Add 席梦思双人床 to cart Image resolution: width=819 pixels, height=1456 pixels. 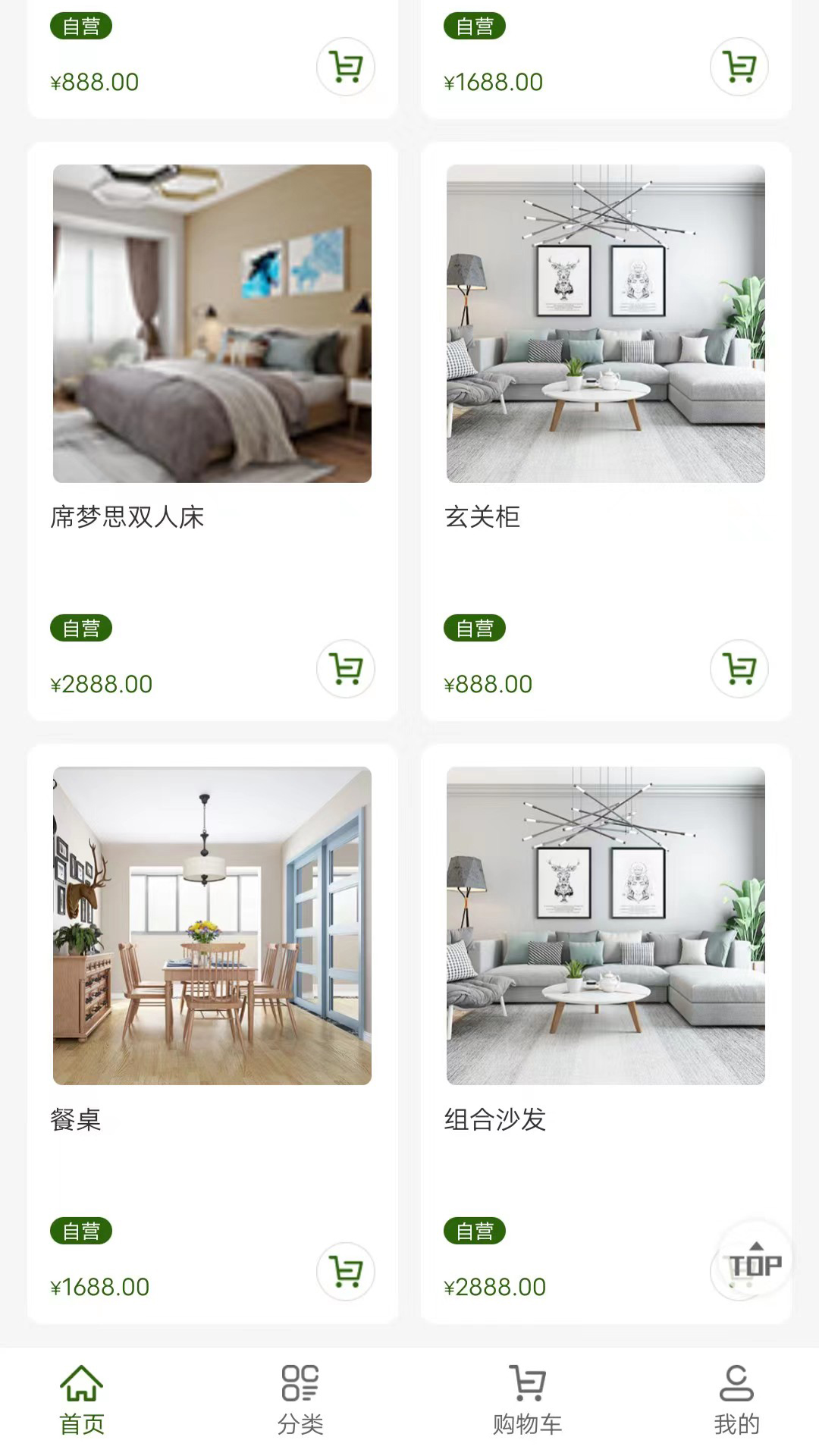click(x=346, y=669)
